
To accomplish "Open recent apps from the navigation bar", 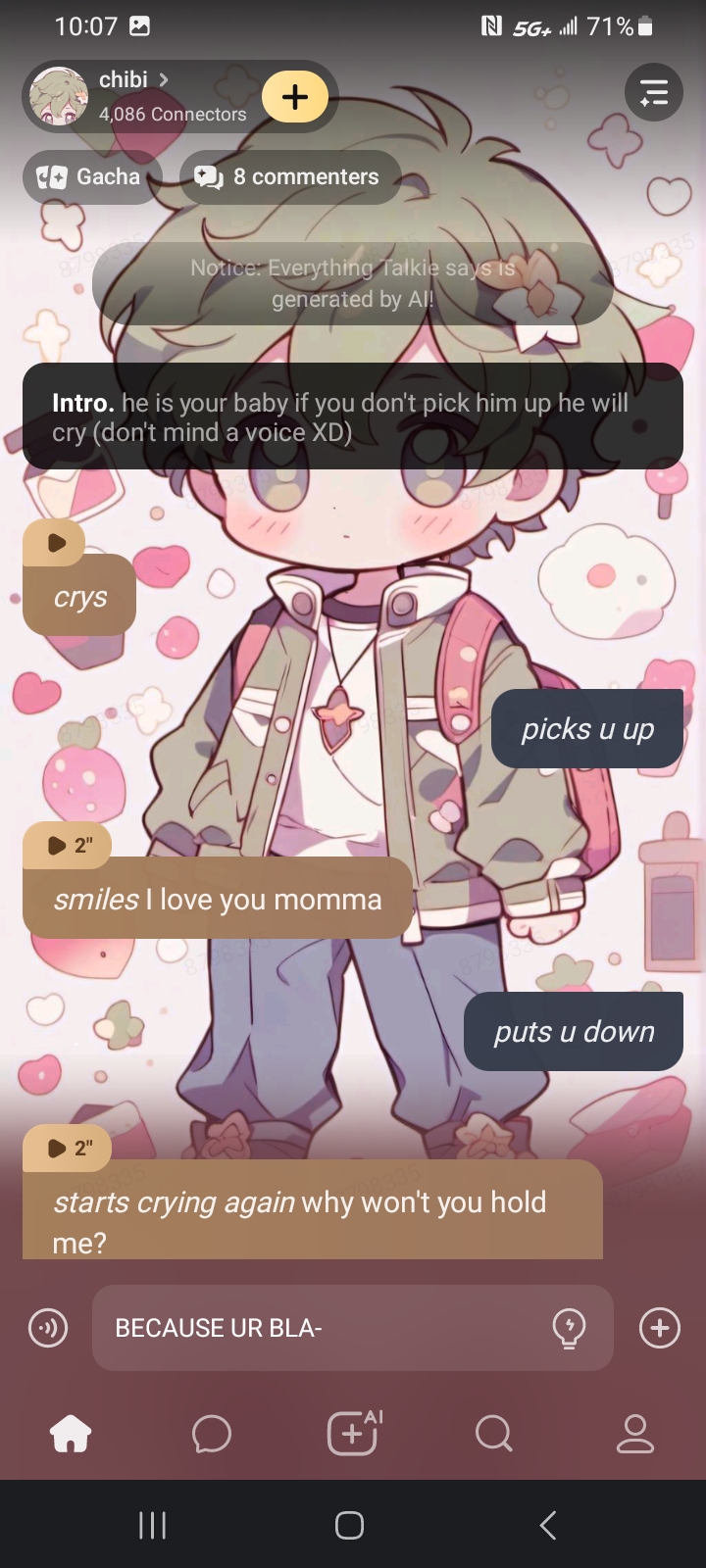I will tap(152, 1525).
